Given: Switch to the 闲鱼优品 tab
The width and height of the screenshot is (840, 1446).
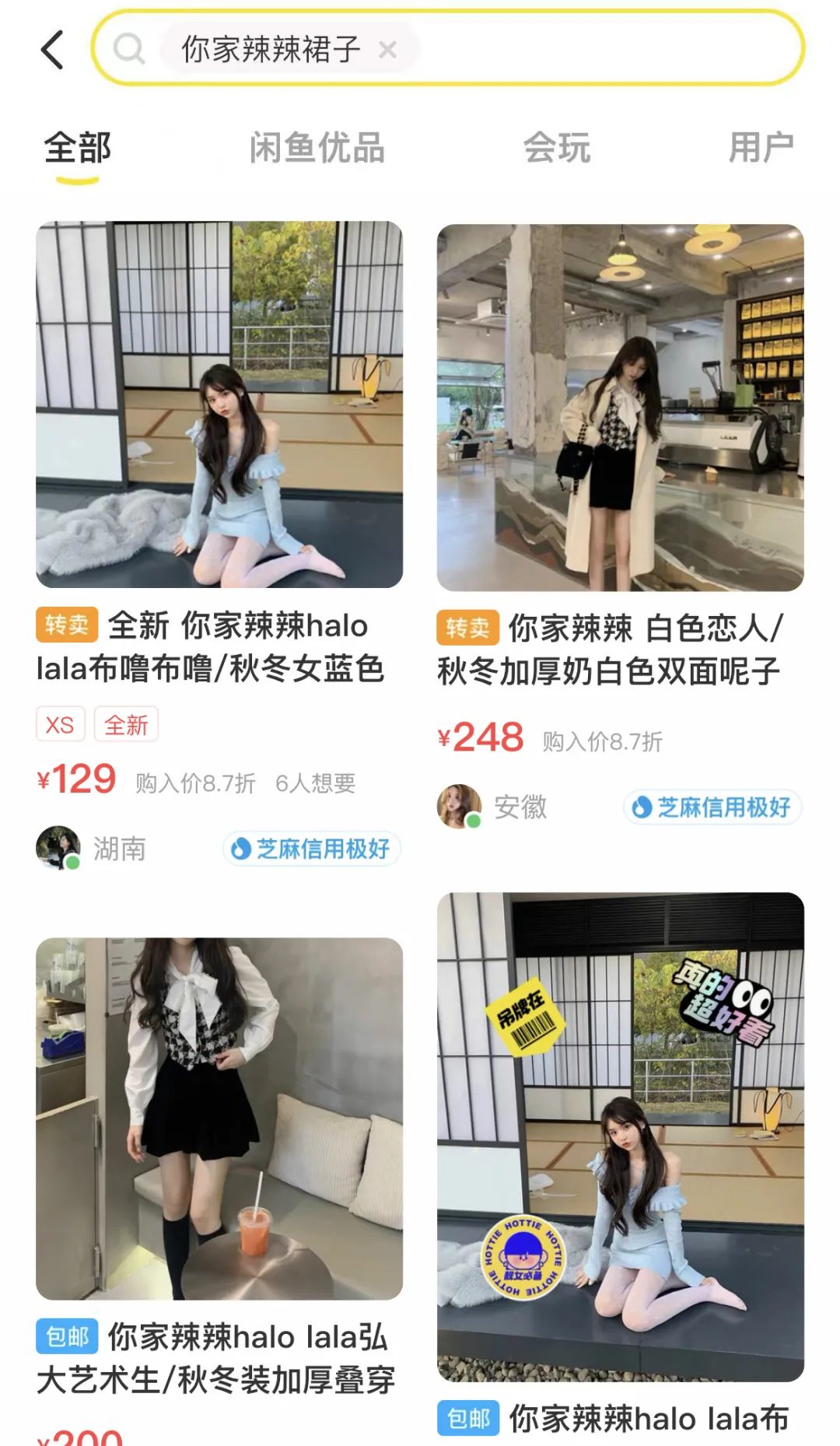Looking at the screenshot, I should point(316,149).
